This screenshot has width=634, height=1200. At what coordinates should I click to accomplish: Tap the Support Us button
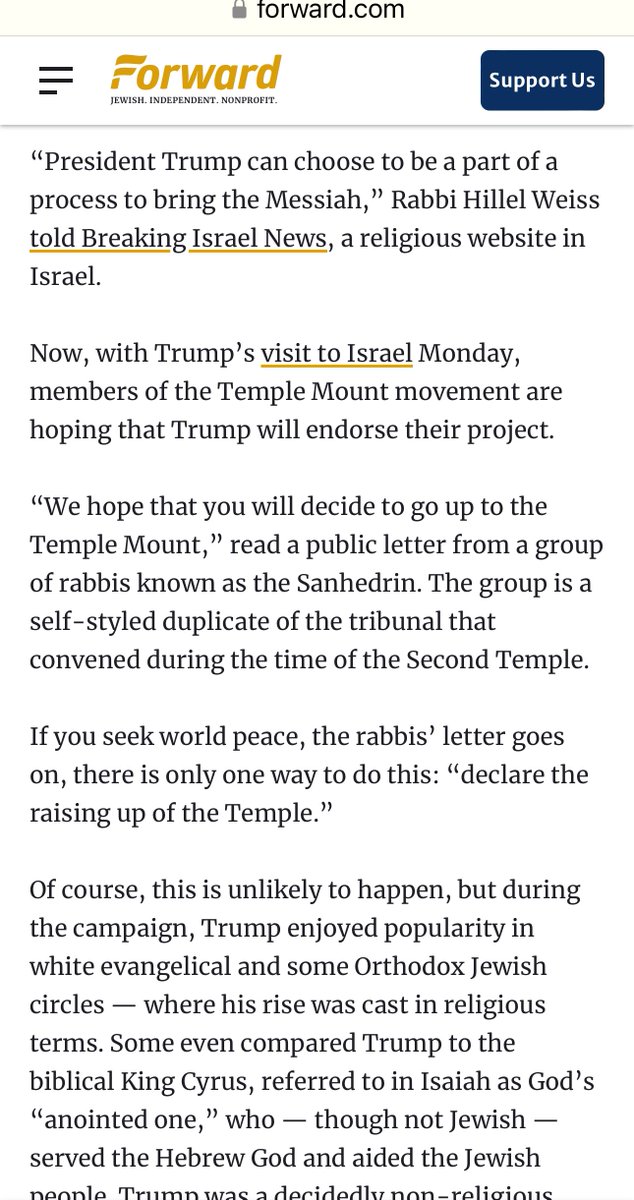[x=542, y=80]
